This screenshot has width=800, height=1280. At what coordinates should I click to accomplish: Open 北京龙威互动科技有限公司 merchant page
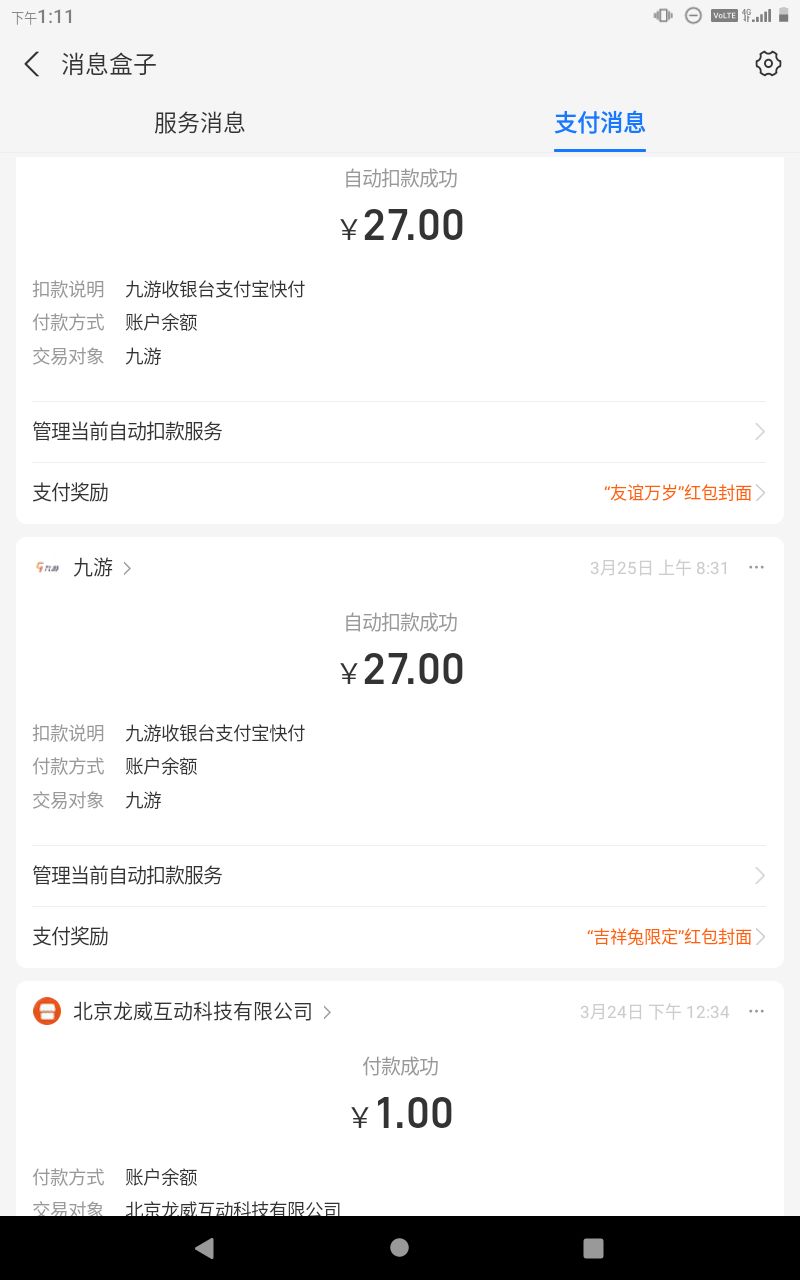pyautogui.click(x=193, y=1012)
